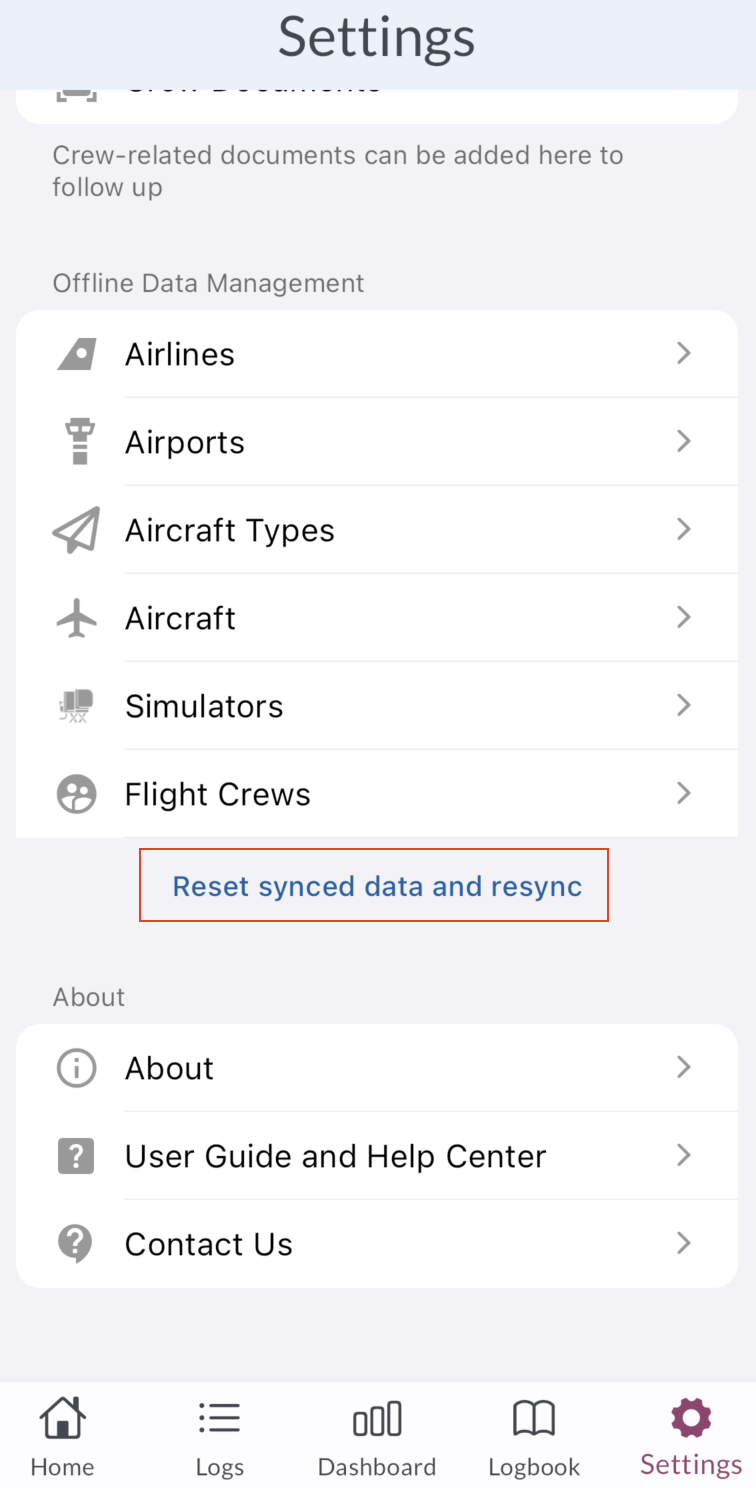
Task: Switch to the Home tab
Action: tap(62, 1437)
